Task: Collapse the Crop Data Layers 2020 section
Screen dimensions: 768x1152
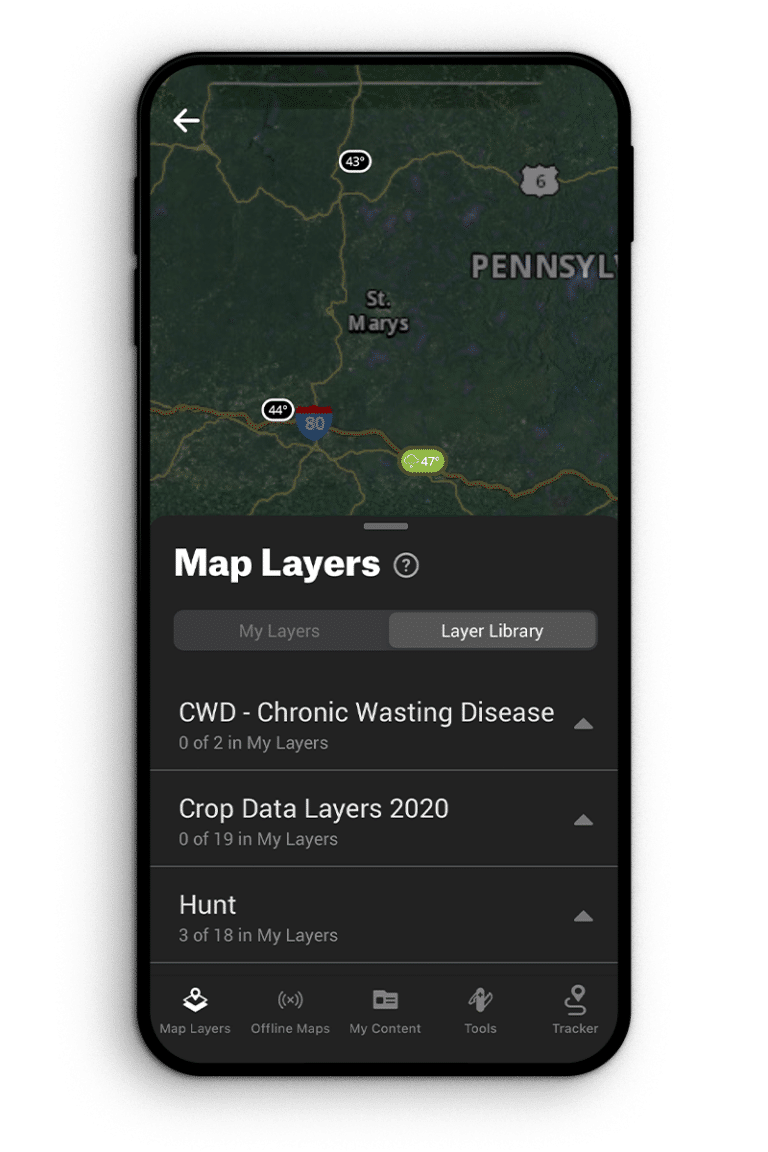Action: pos(583,818)
